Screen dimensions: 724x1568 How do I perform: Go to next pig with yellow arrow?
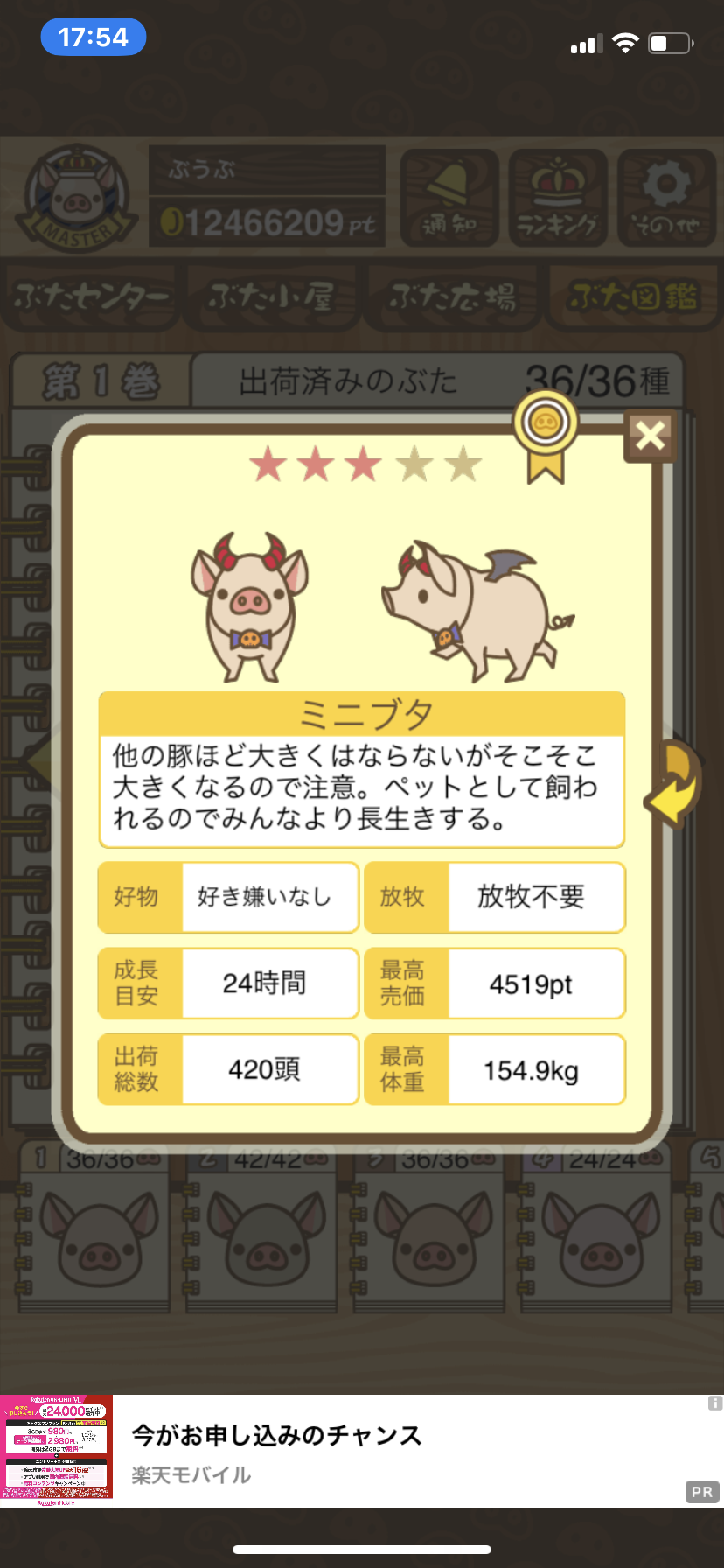pos(674,783)
